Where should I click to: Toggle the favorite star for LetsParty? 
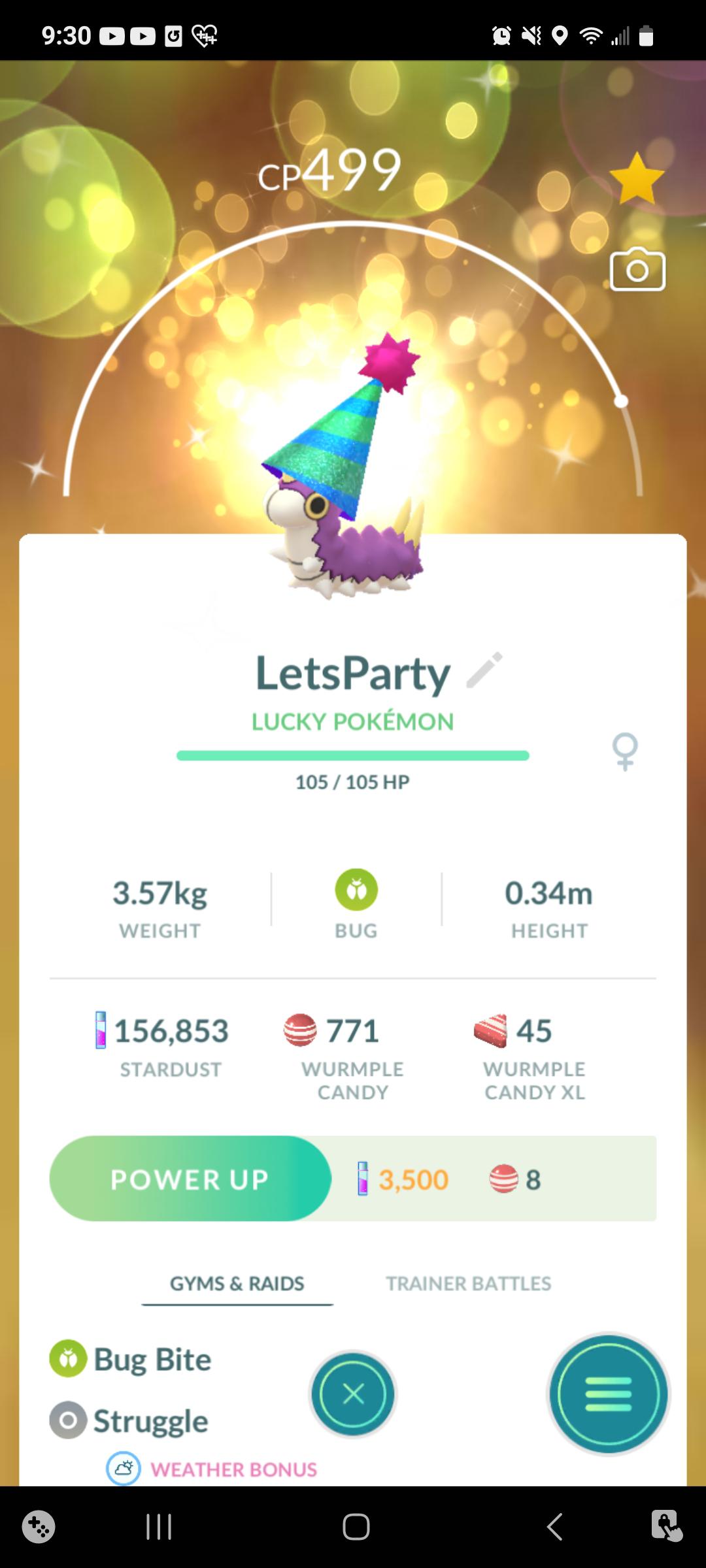(x=636, y=178)
